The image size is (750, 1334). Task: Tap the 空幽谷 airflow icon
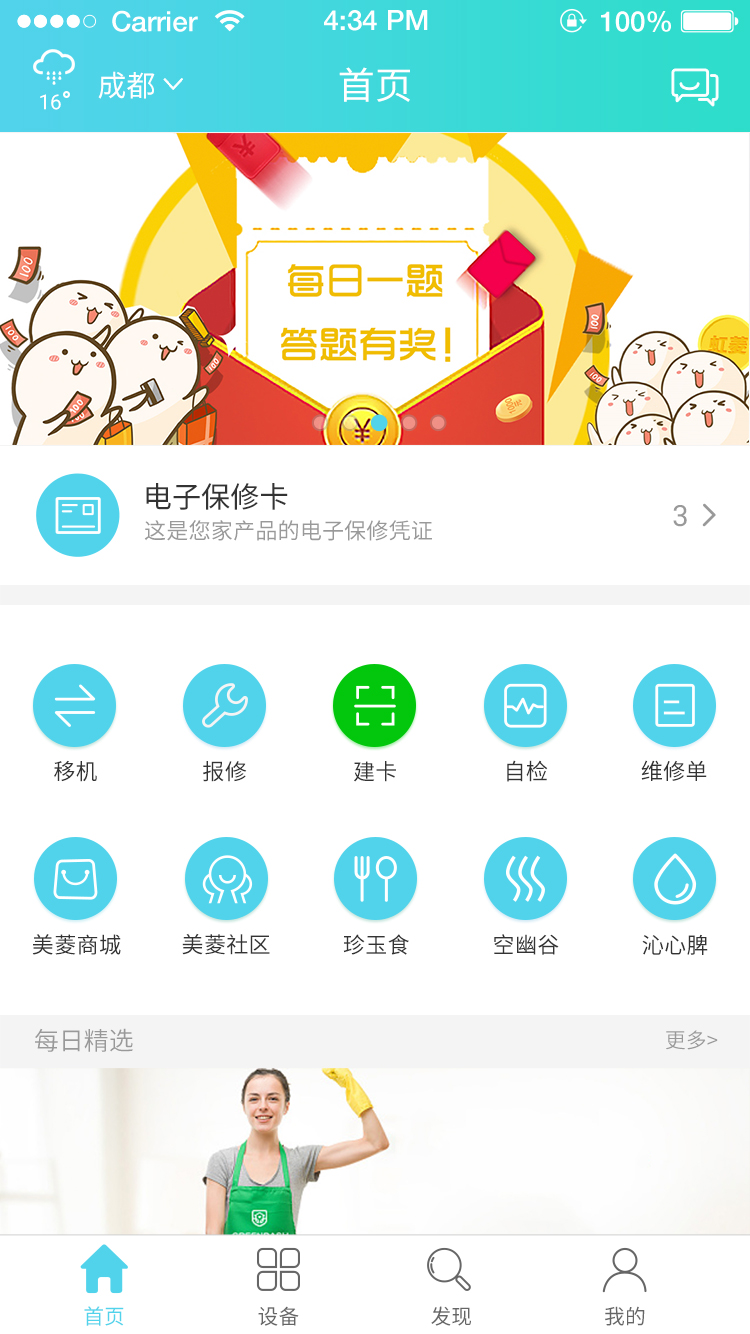[525, 877]
